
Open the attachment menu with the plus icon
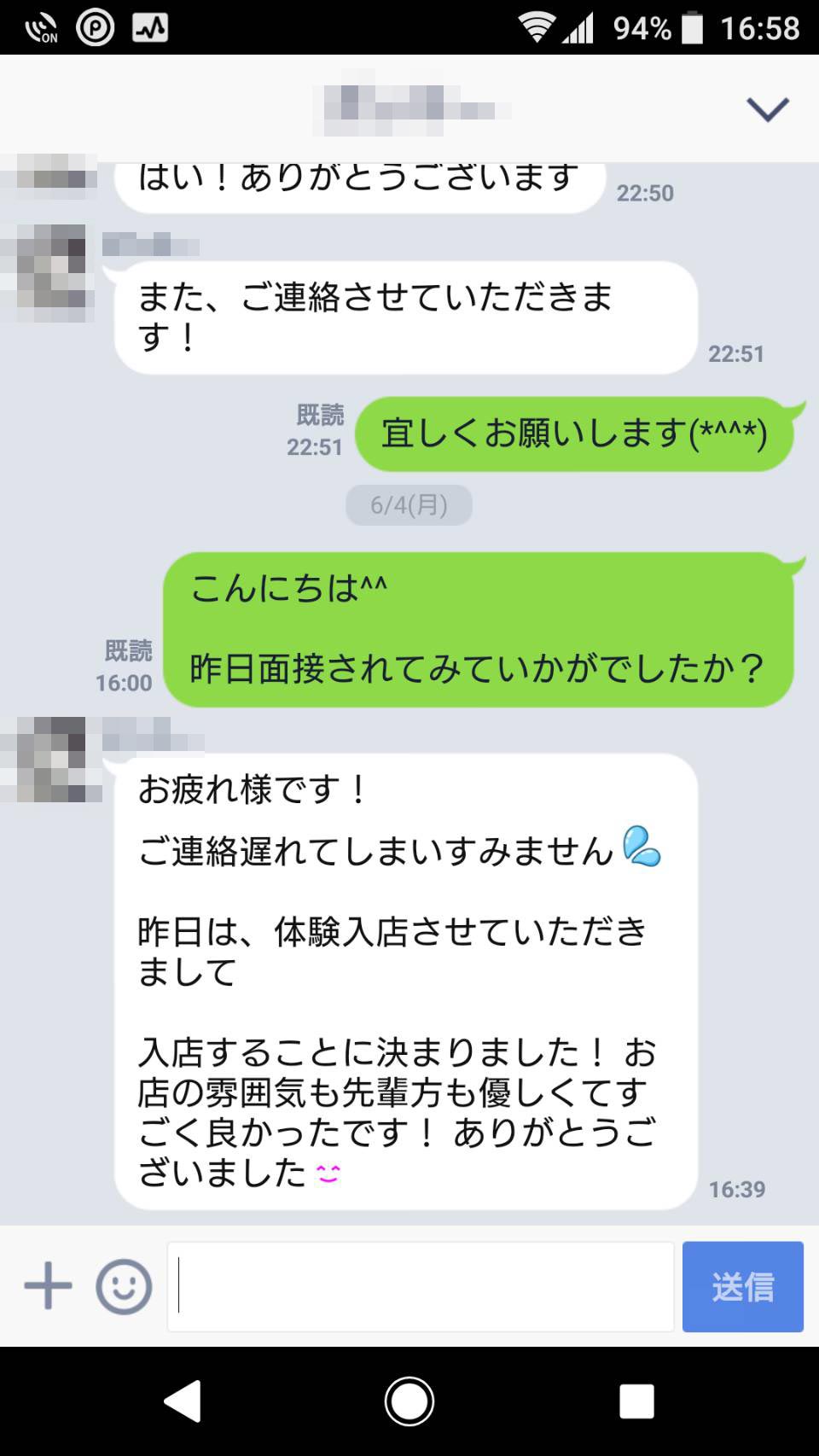click(49, 1285)
